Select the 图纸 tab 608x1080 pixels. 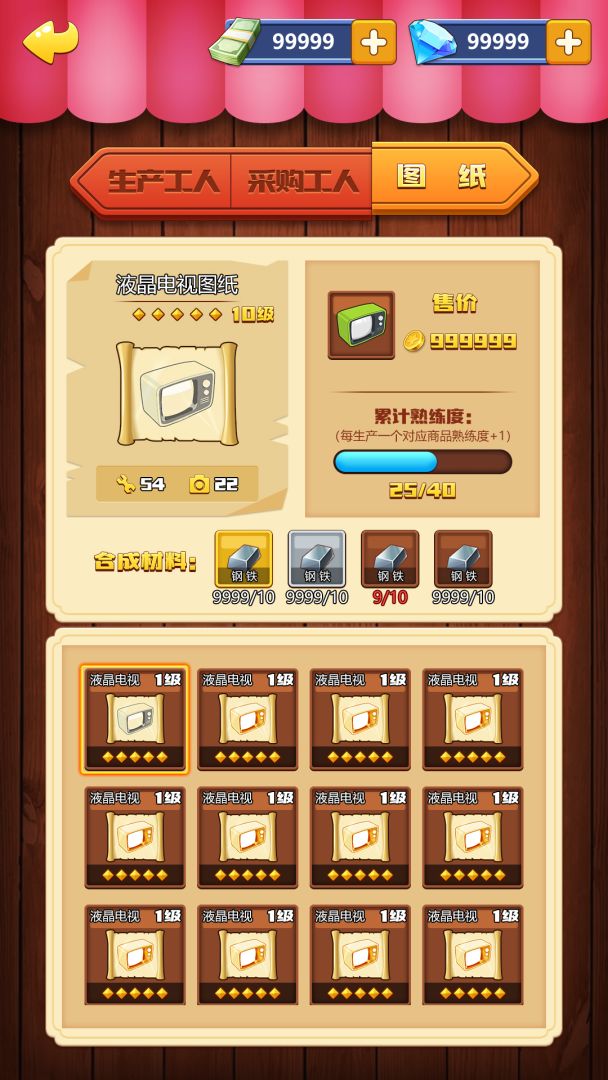click(x=445, y=178)
